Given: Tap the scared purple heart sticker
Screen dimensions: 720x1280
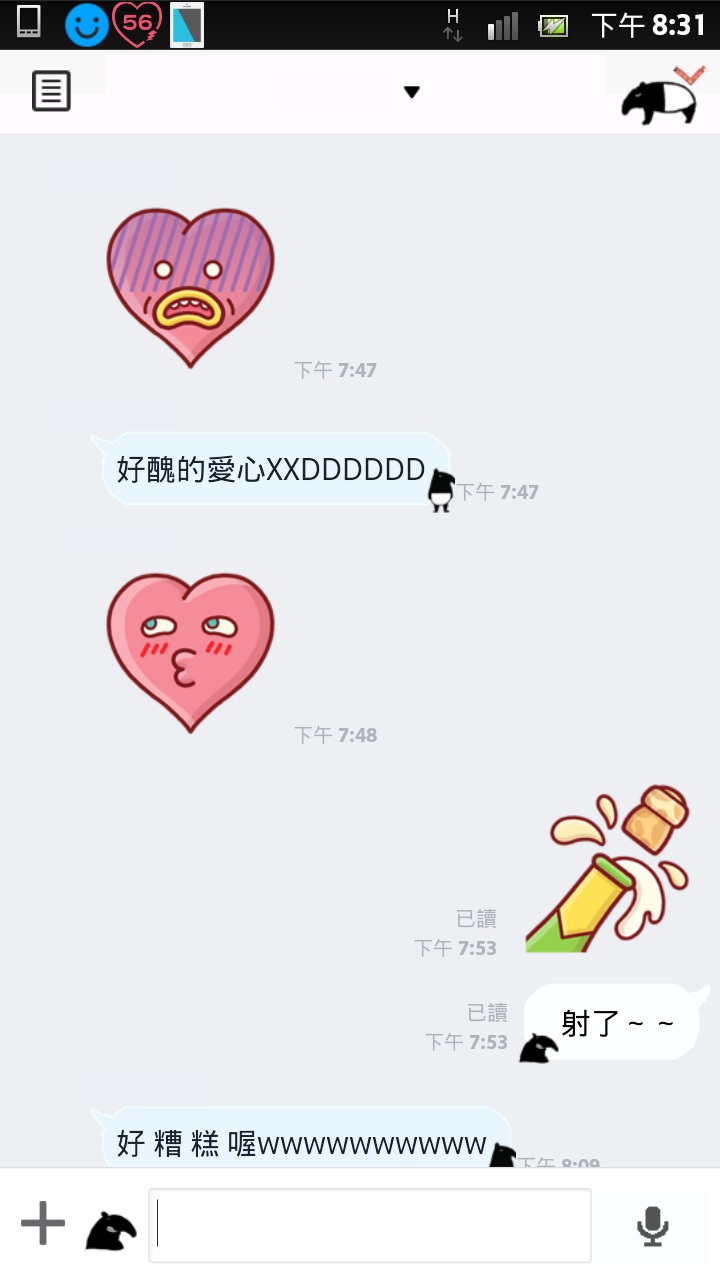Looking at the screenshot, I should point(190,287).
